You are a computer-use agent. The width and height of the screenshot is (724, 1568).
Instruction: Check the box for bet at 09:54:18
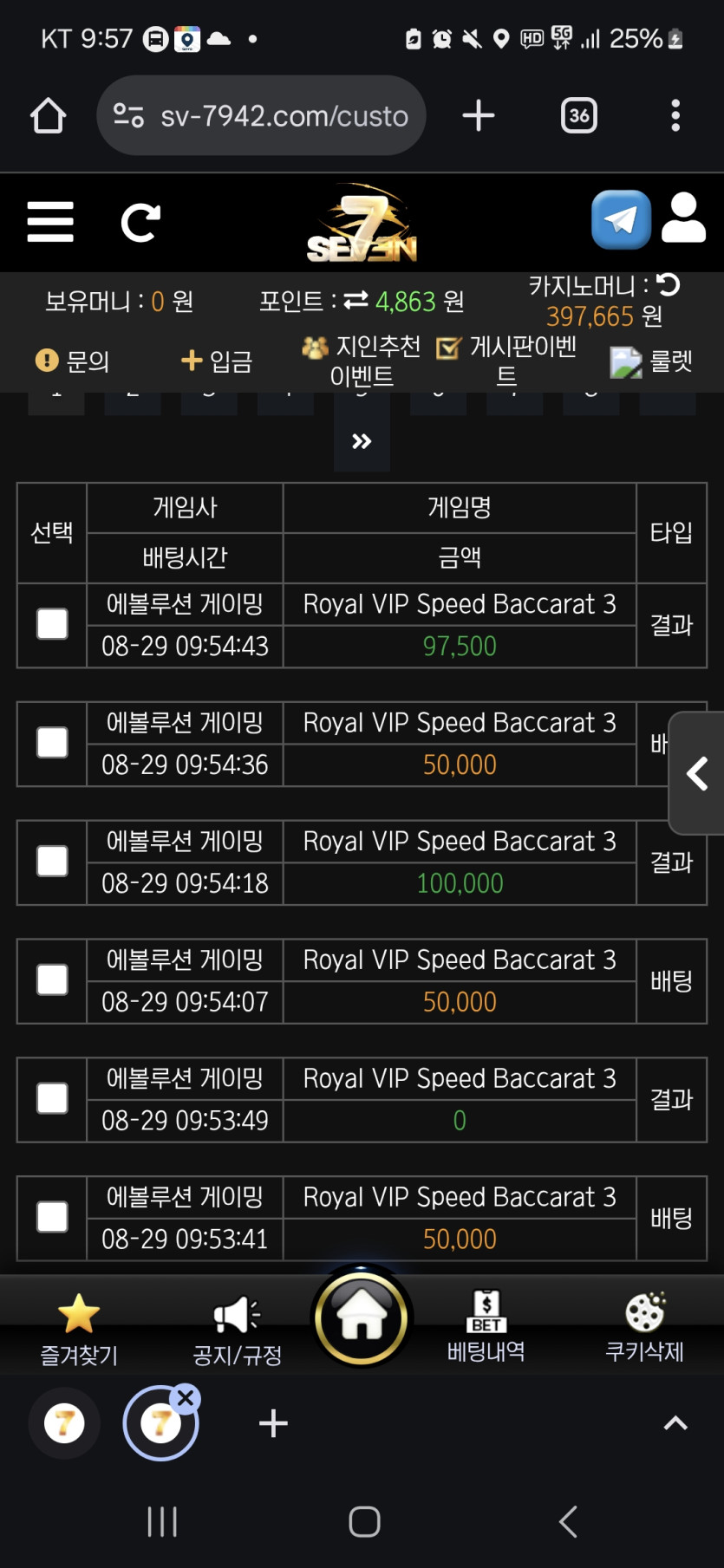point(52,862)
